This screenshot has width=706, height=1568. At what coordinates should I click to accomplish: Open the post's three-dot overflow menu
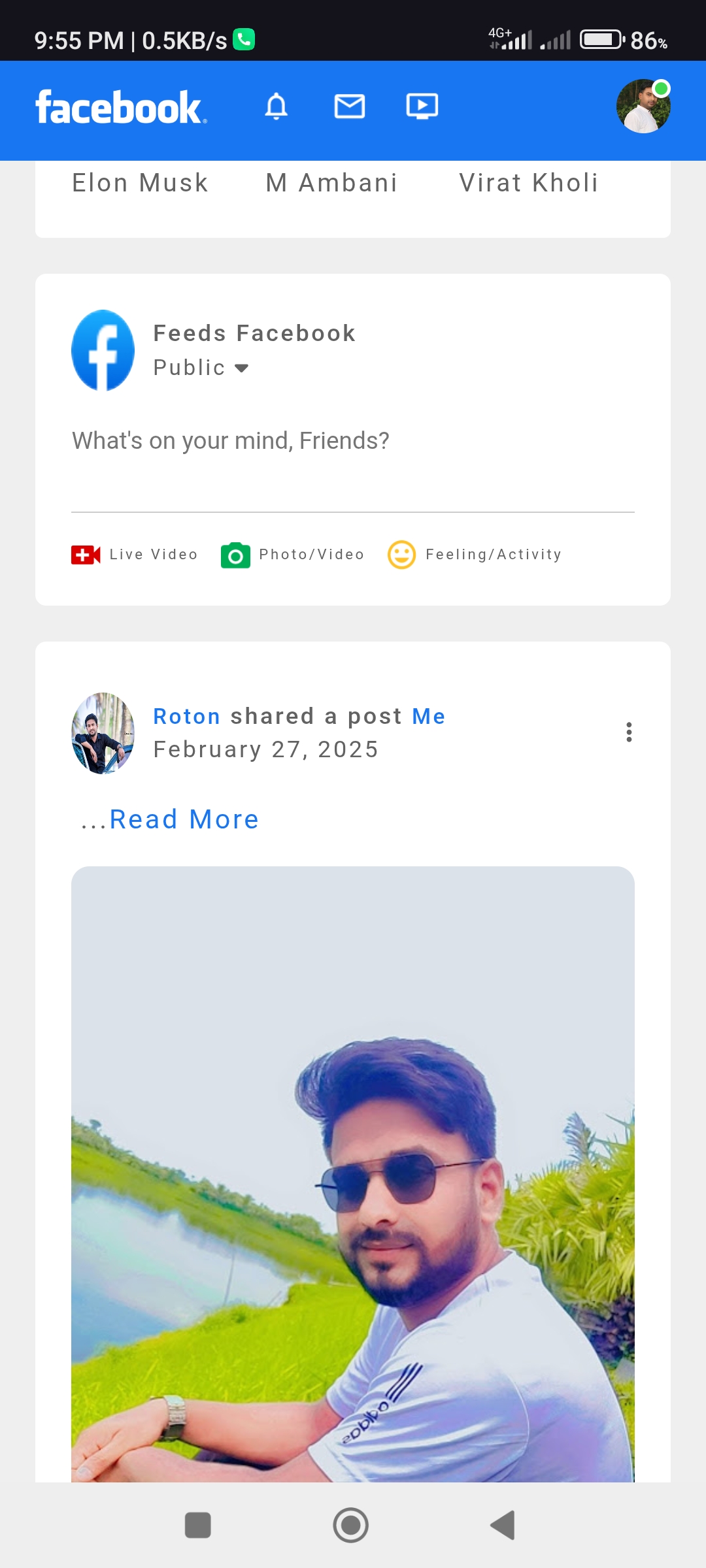point(629,732)
